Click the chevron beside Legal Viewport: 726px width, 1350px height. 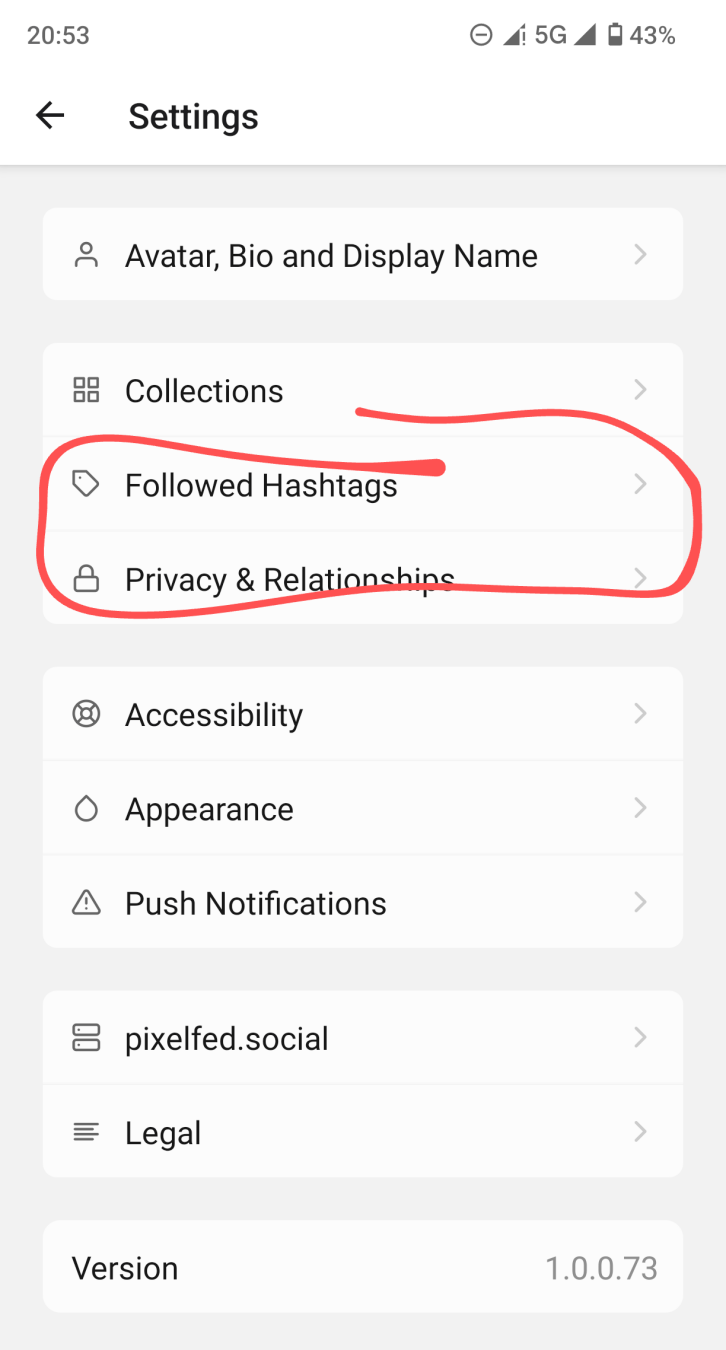pos(640,1131)
